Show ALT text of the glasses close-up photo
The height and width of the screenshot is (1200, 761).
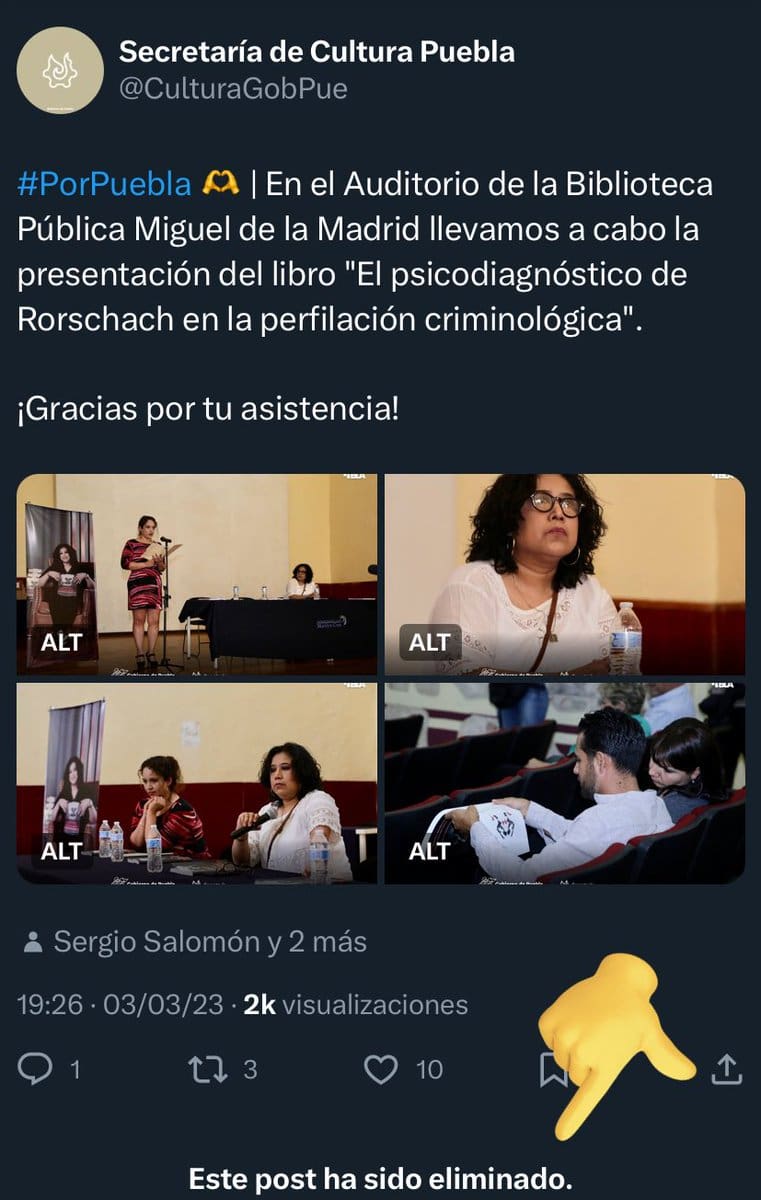pos(430,643)
